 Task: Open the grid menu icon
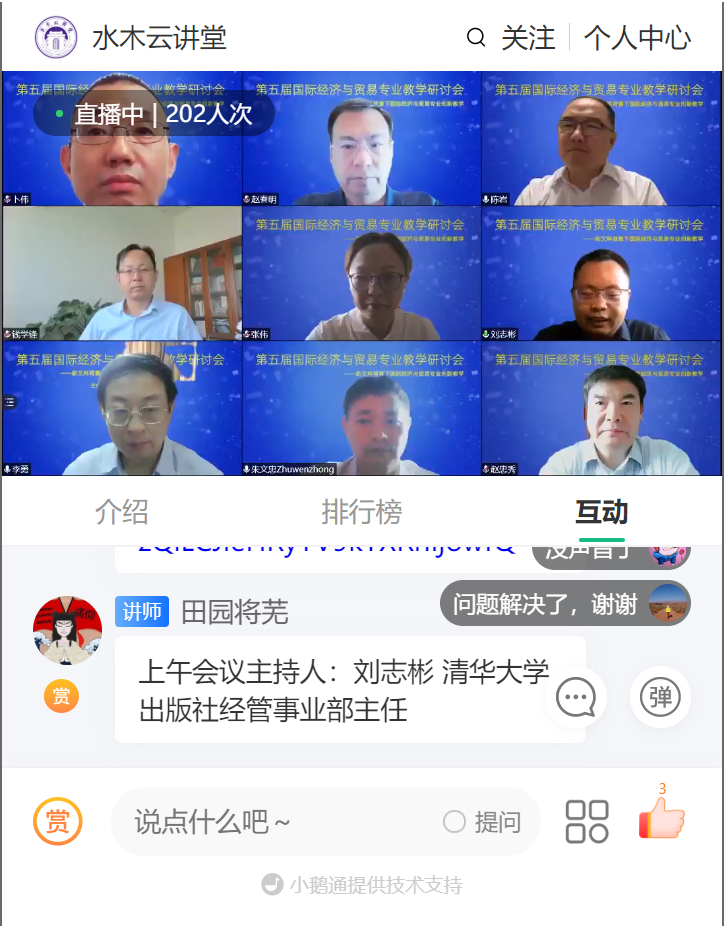coord(587,822)
